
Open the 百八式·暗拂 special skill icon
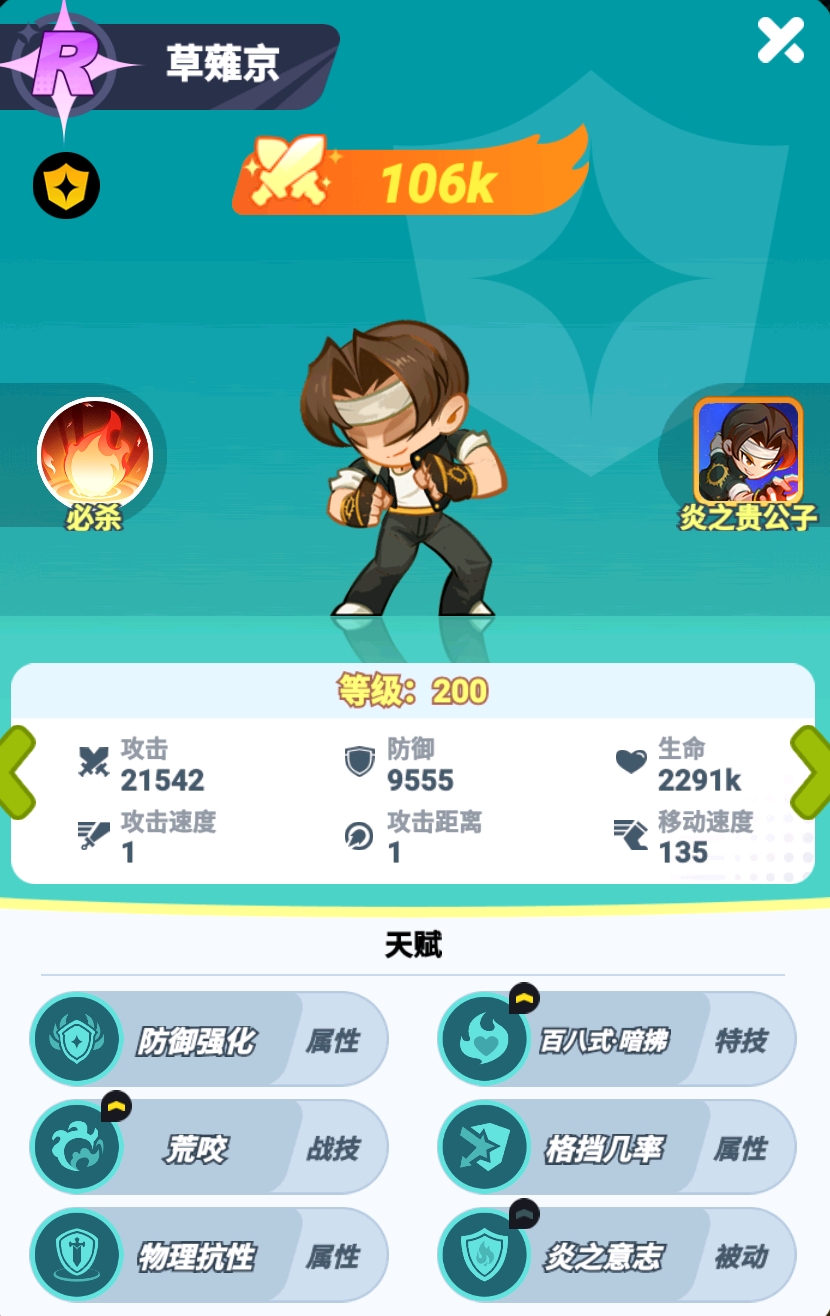pyautogui.click(x=485, y=1039)
